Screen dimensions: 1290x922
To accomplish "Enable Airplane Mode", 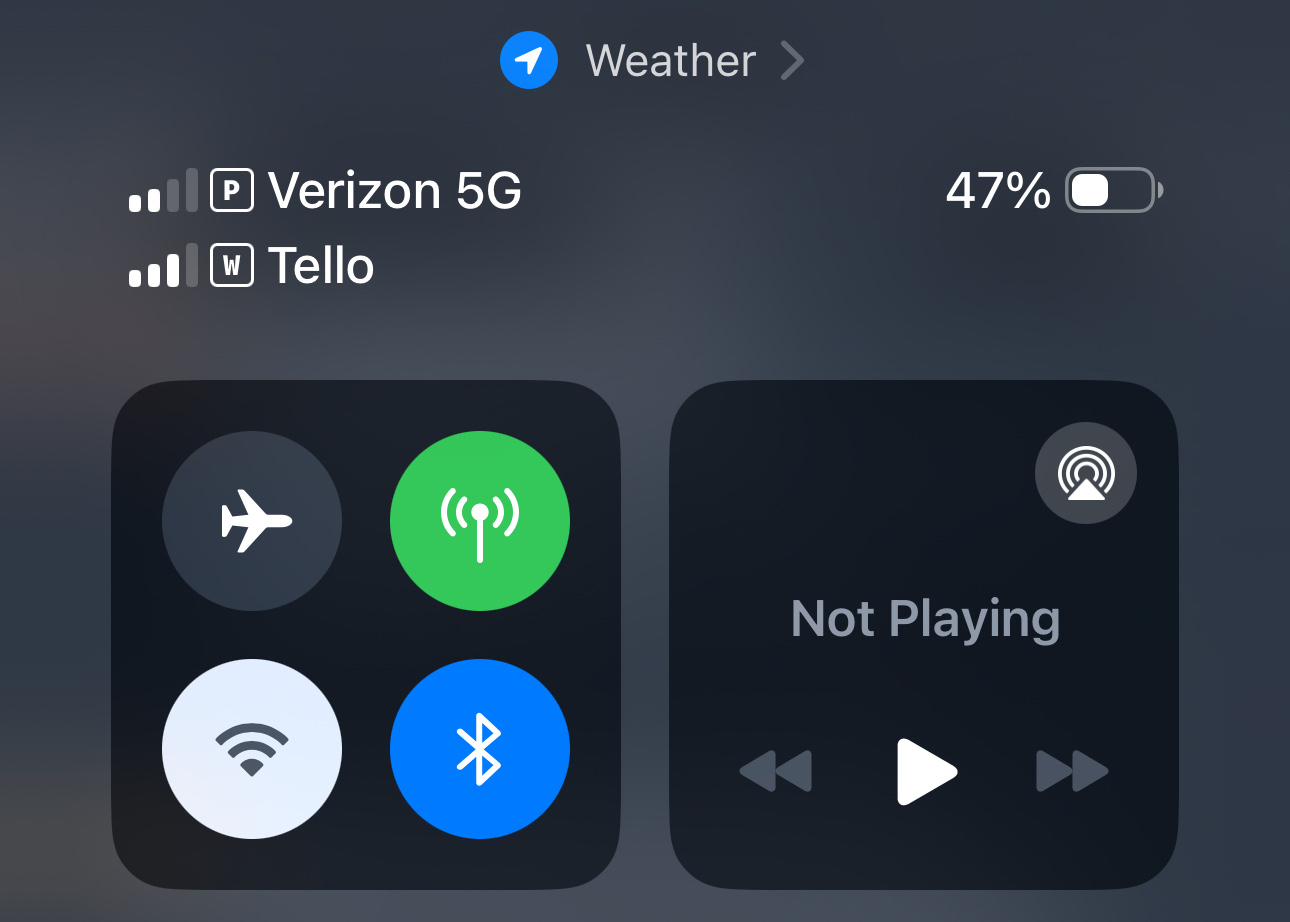I will pos(252,521).
